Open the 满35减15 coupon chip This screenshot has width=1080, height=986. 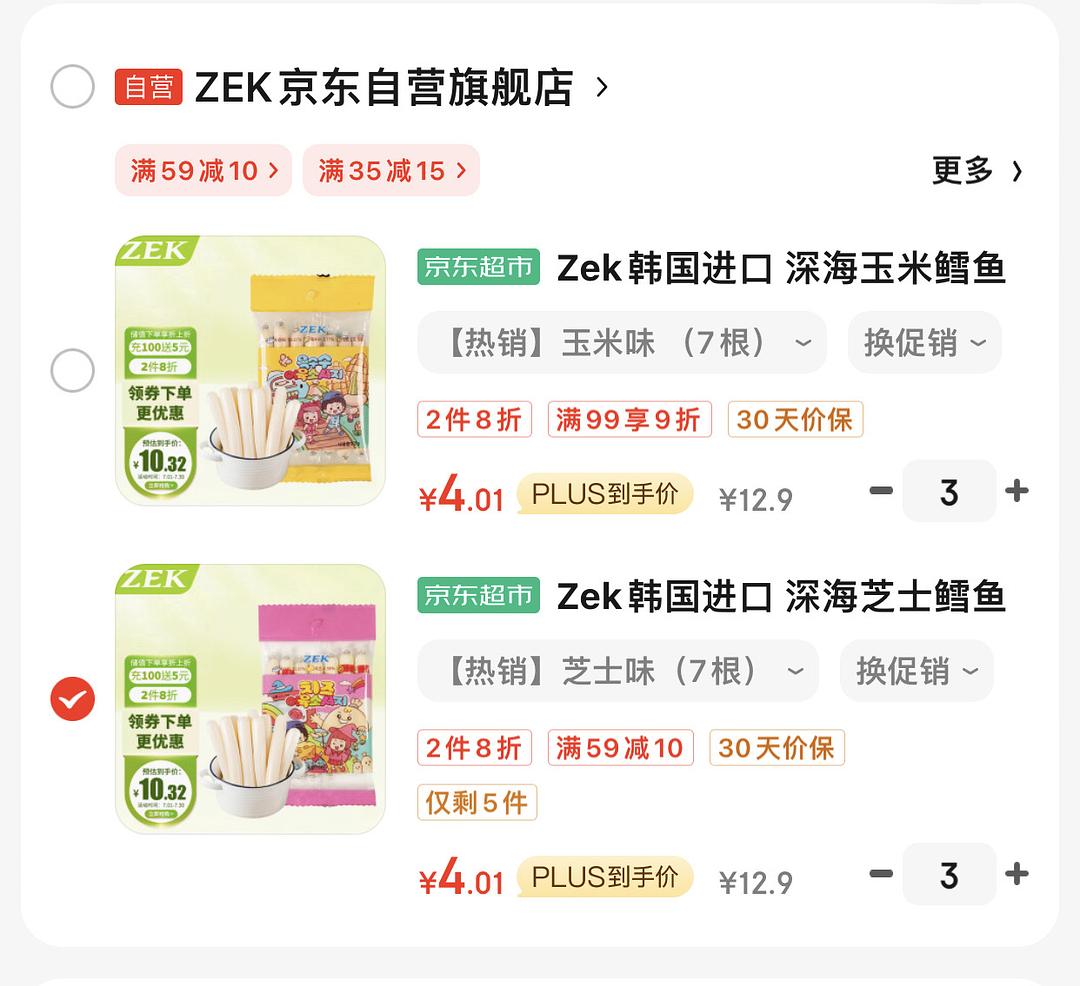click(391, 171)
